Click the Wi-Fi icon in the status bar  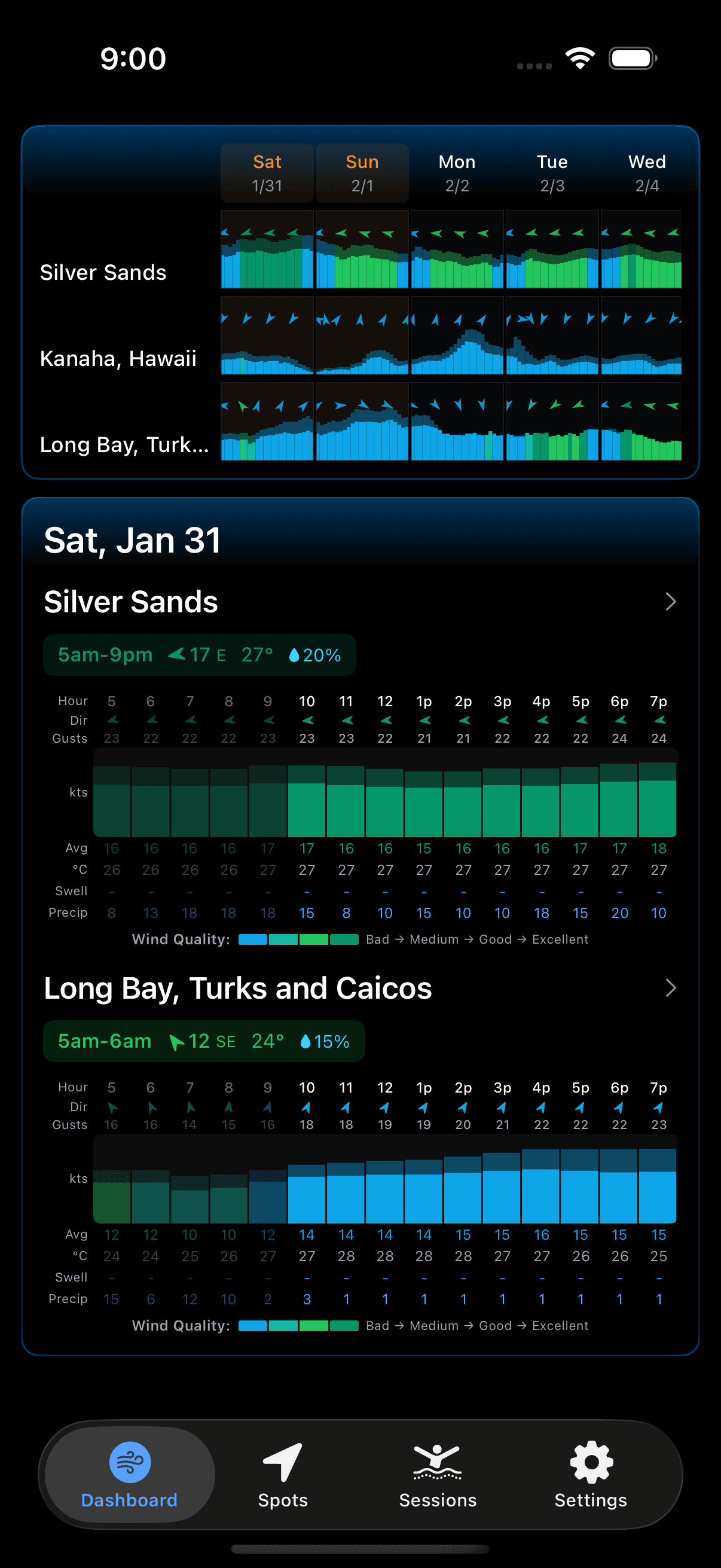(x=579, y=57)
